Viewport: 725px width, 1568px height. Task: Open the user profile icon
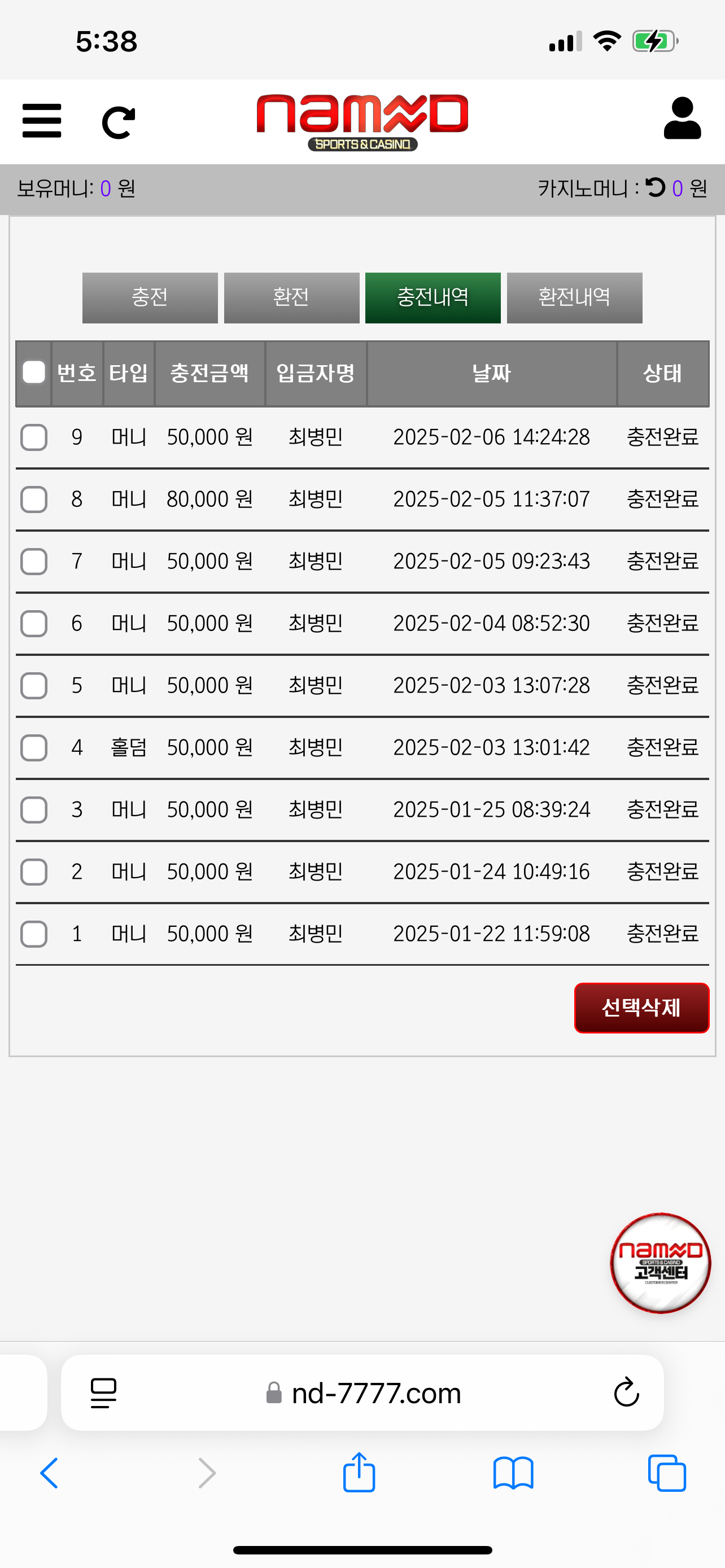(x=682, y=118)
